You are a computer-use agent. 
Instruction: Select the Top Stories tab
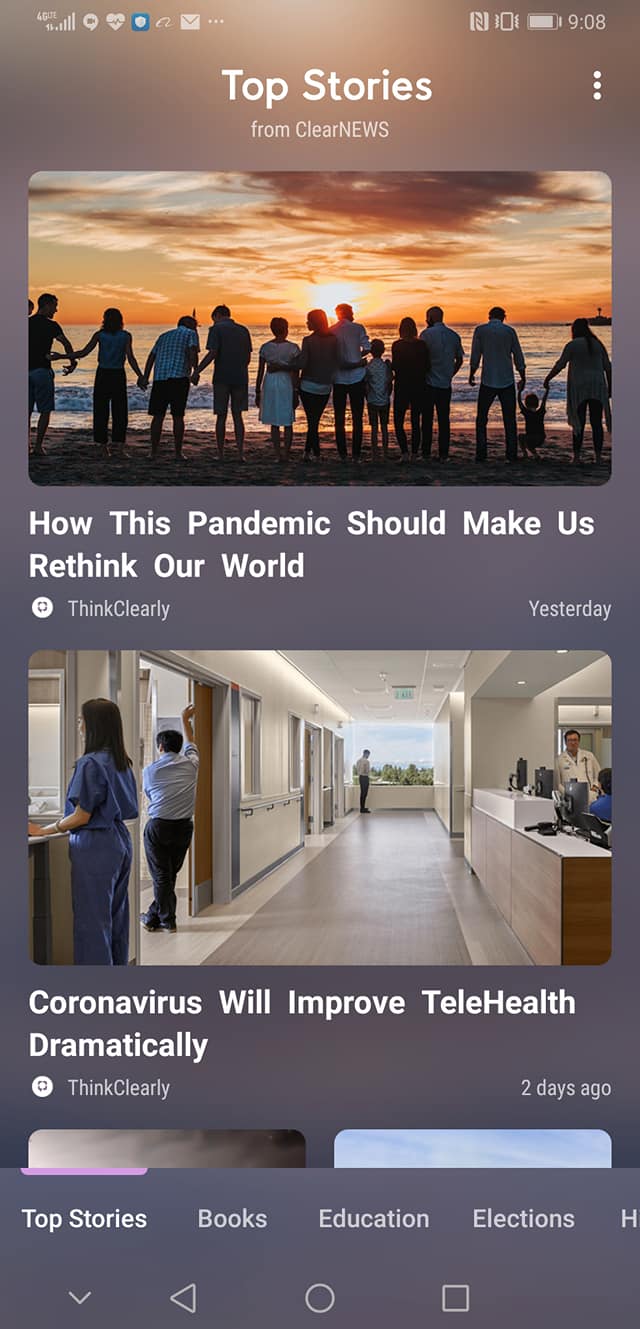84,1218
